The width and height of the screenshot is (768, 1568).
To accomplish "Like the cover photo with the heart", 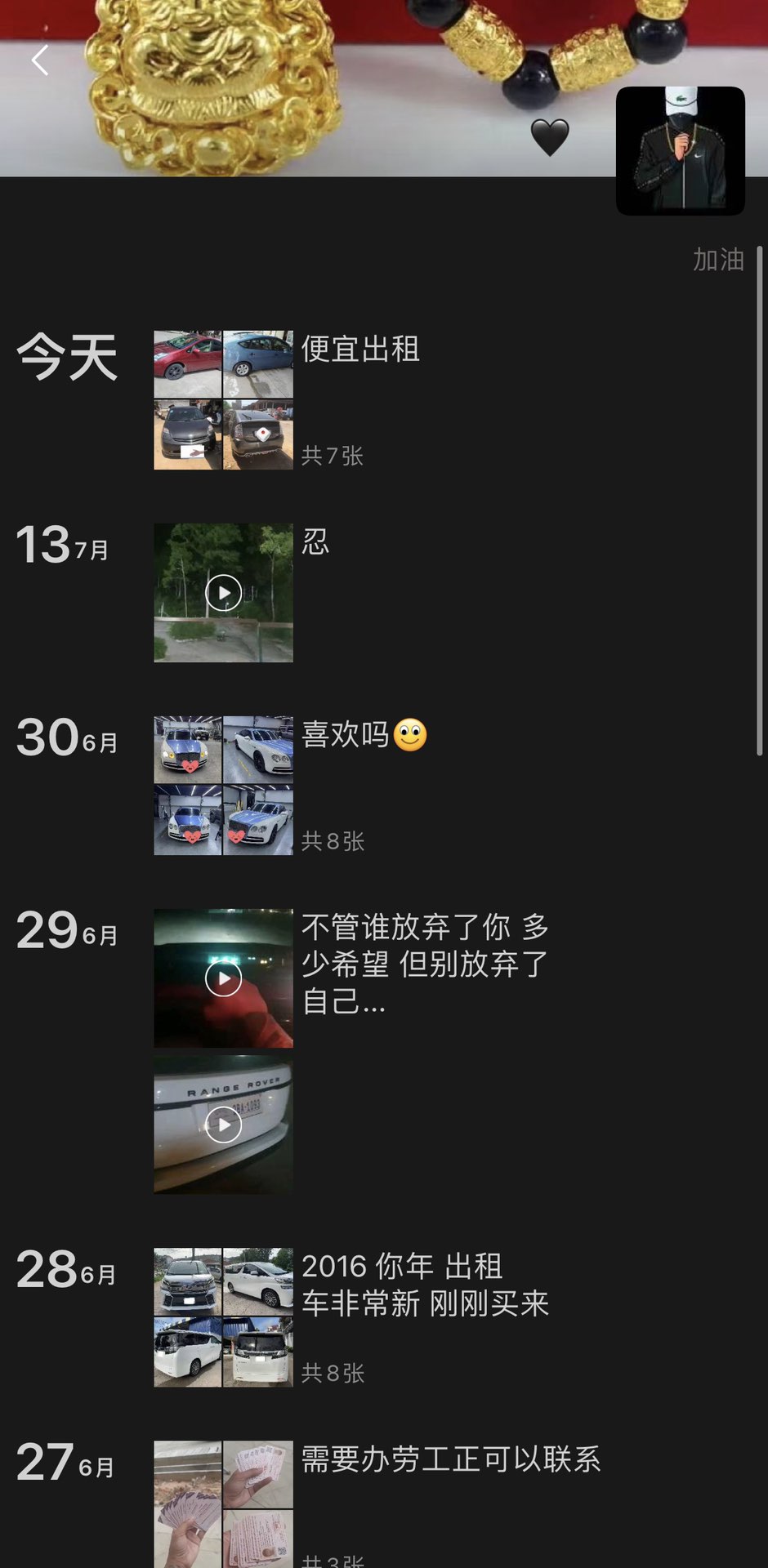I will (x=550, y=137).
